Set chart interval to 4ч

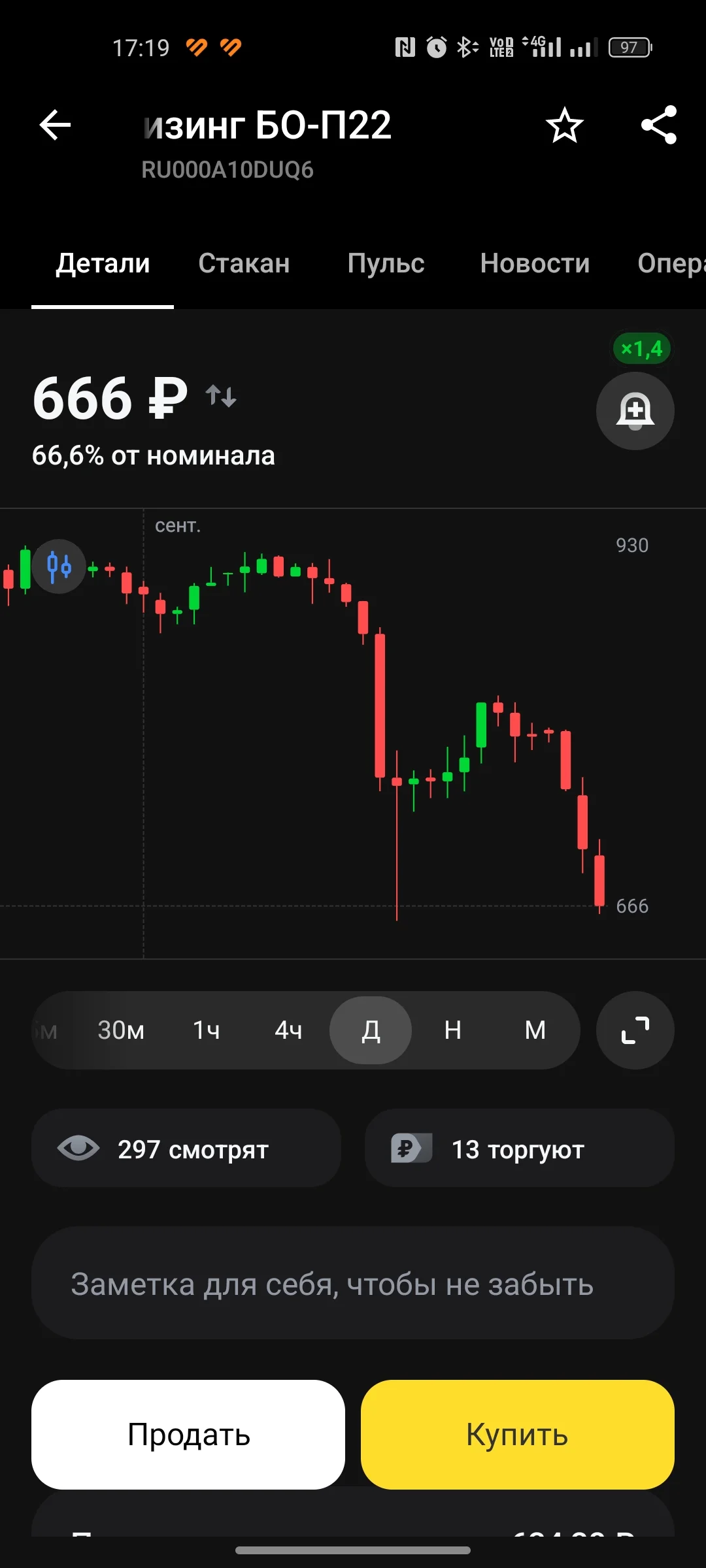coord(288,1030)
